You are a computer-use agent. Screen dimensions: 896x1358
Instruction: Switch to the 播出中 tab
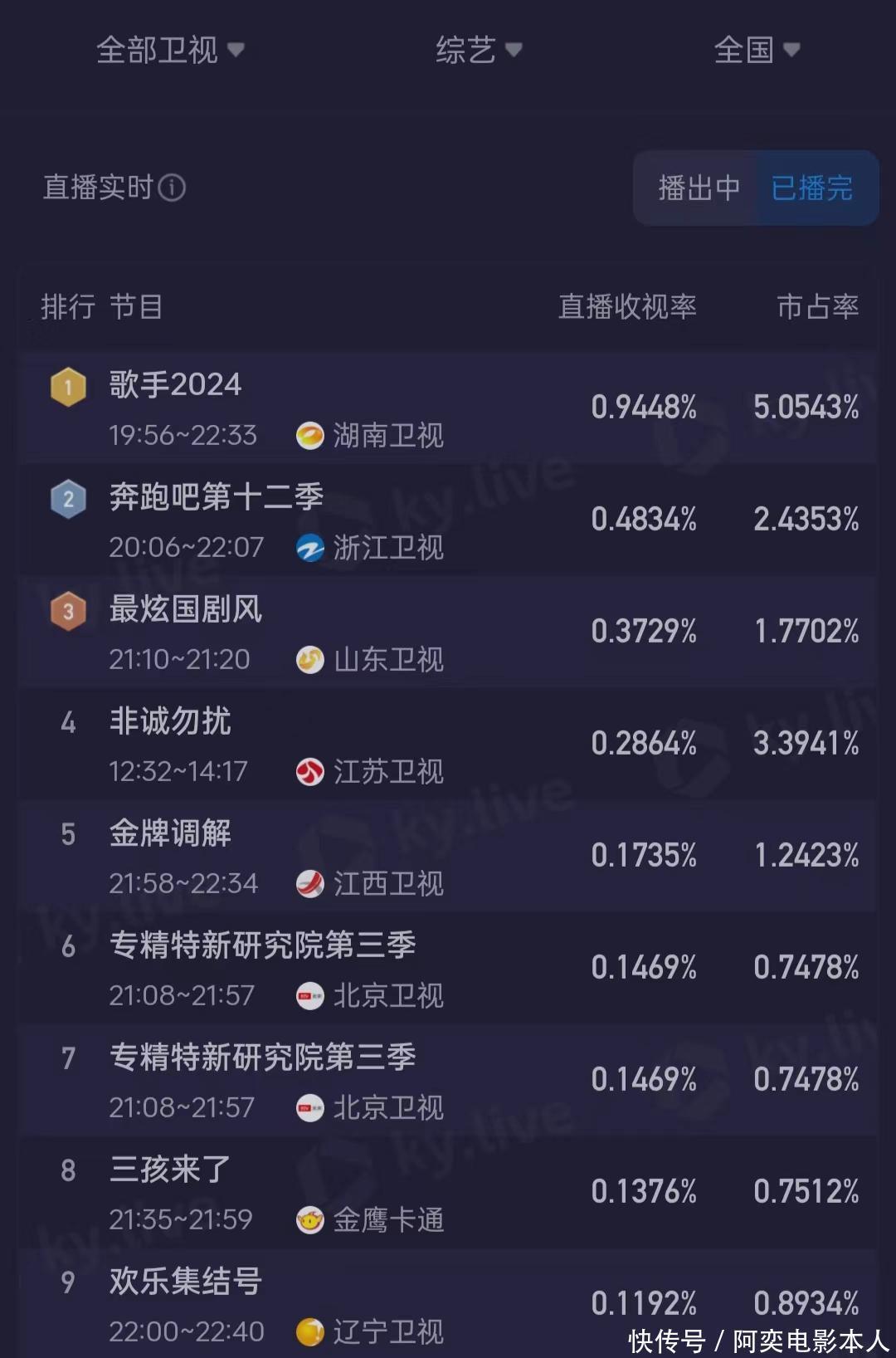699,188
